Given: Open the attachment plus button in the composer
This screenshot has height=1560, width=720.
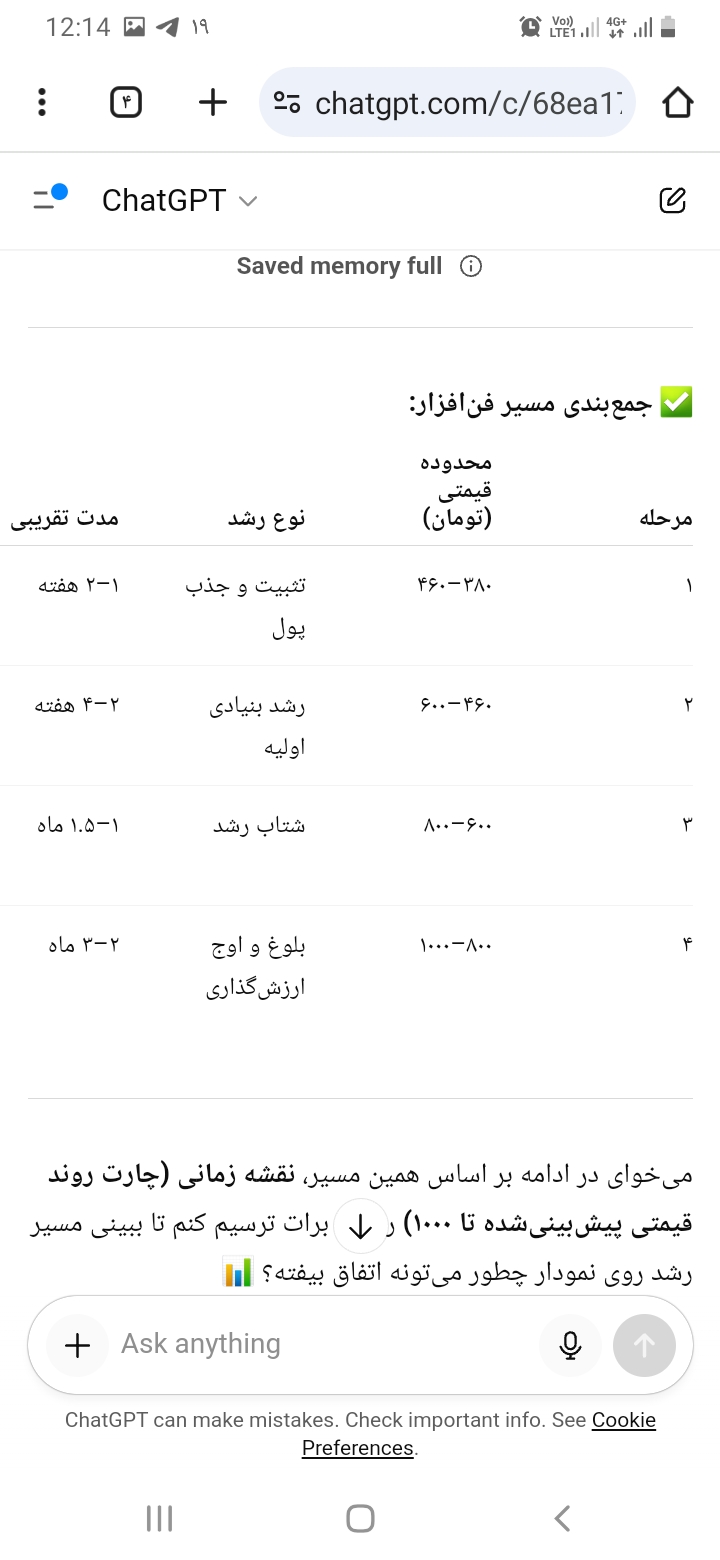Looking at the screenshot, I should 78,1345.
